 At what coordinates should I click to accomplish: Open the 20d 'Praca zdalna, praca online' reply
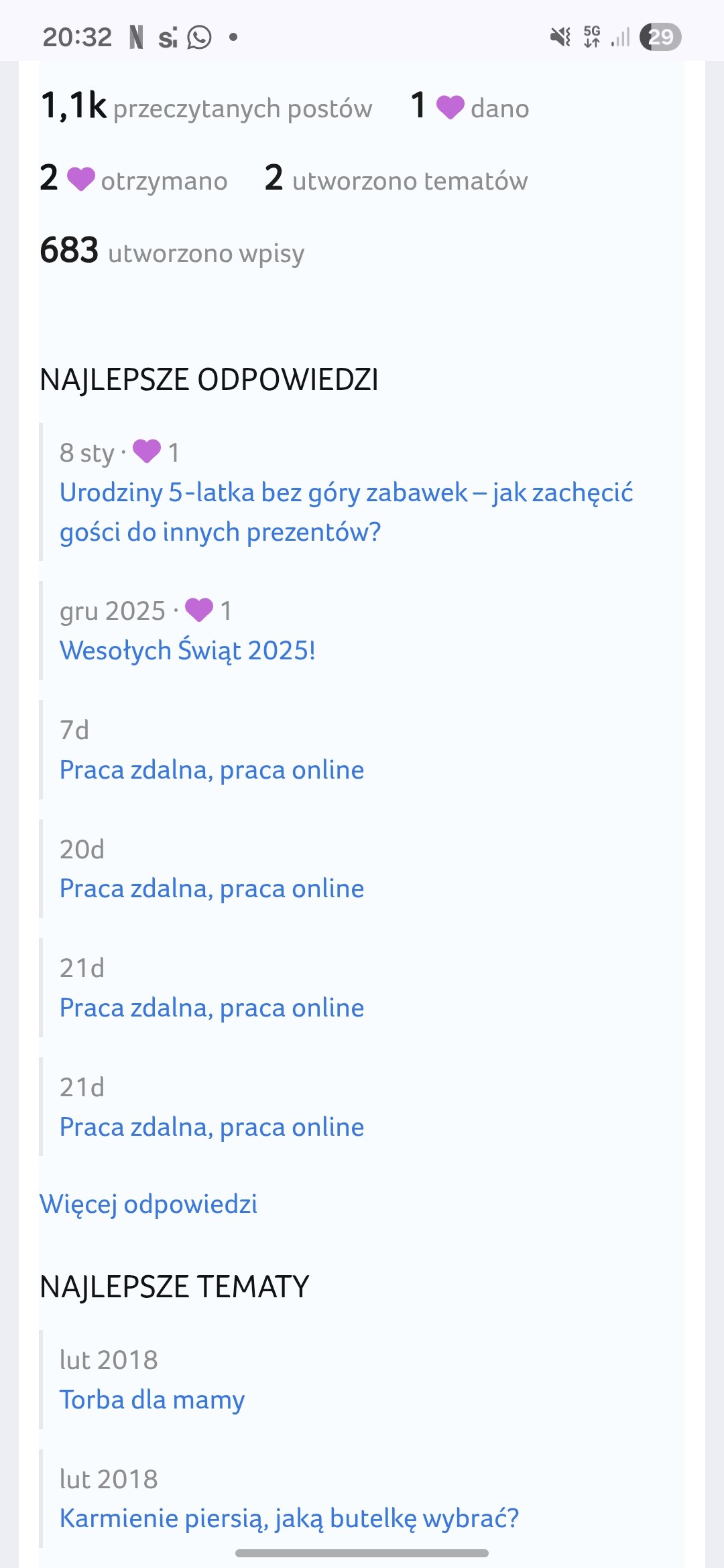(212, 889)
